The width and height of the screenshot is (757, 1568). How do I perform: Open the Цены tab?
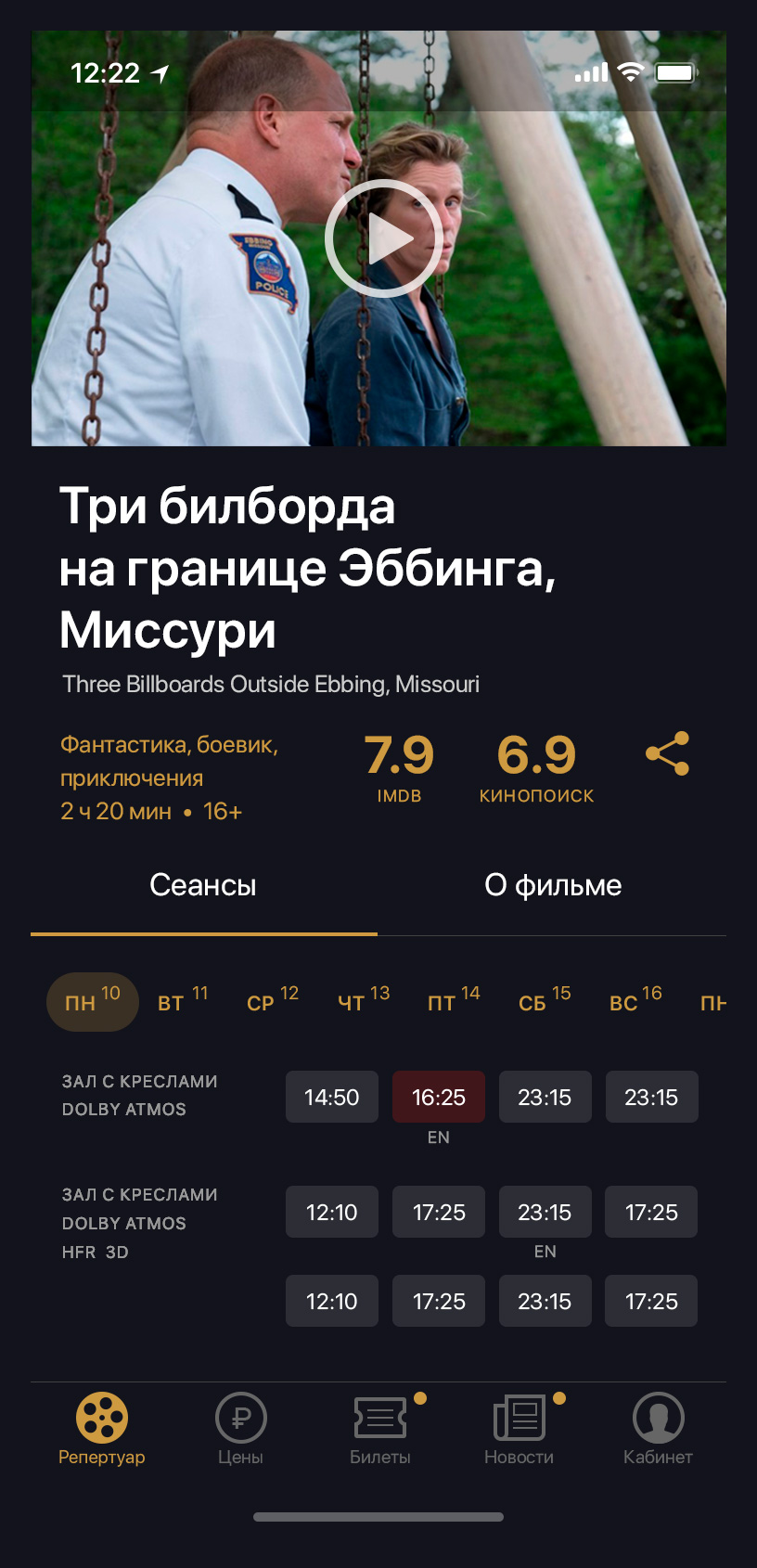[x=240, y=1429]
